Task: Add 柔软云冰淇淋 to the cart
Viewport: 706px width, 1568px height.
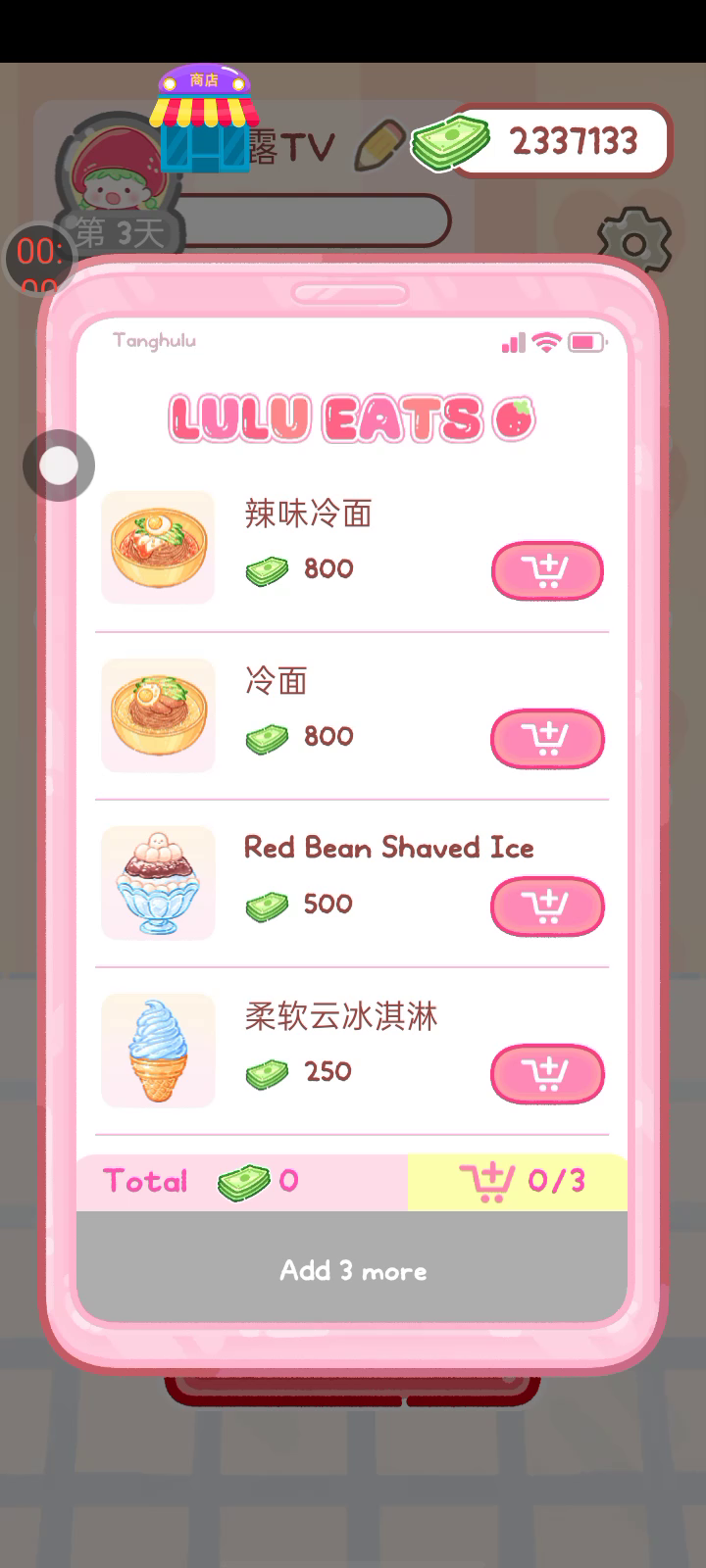Action: coord(546,1073)
